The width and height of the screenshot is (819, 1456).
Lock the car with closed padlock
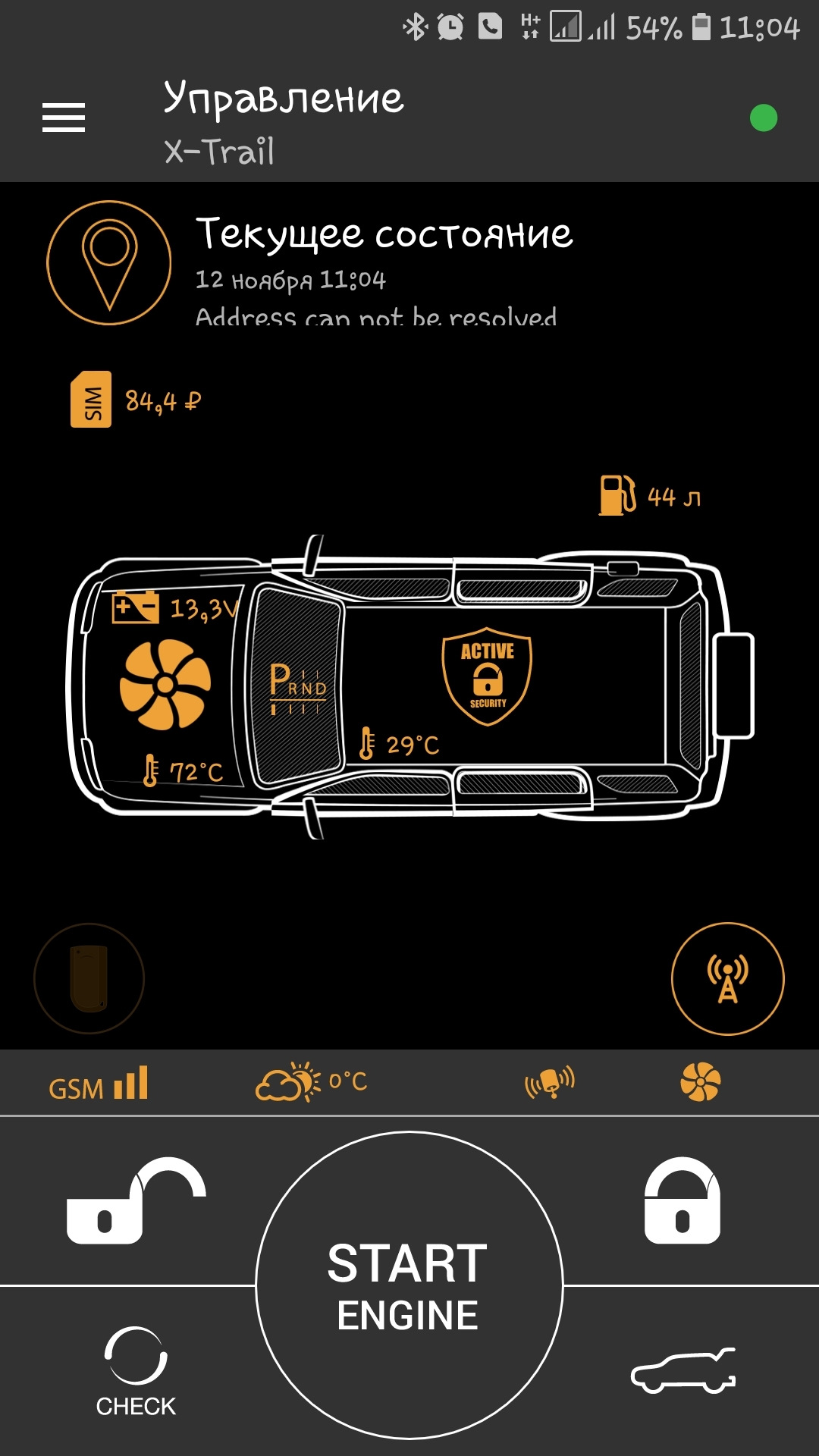point(682,1200)
